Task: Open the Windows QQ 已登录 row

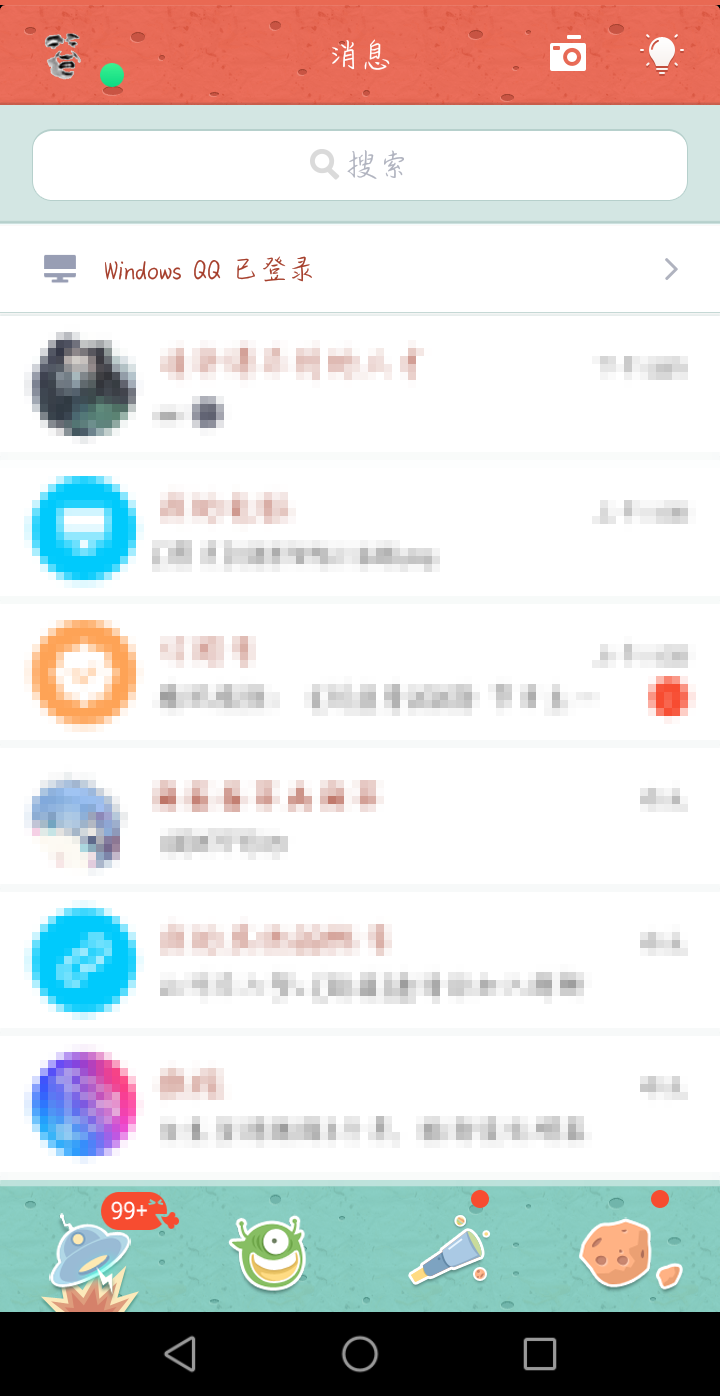Action: (x=360, y=269)
